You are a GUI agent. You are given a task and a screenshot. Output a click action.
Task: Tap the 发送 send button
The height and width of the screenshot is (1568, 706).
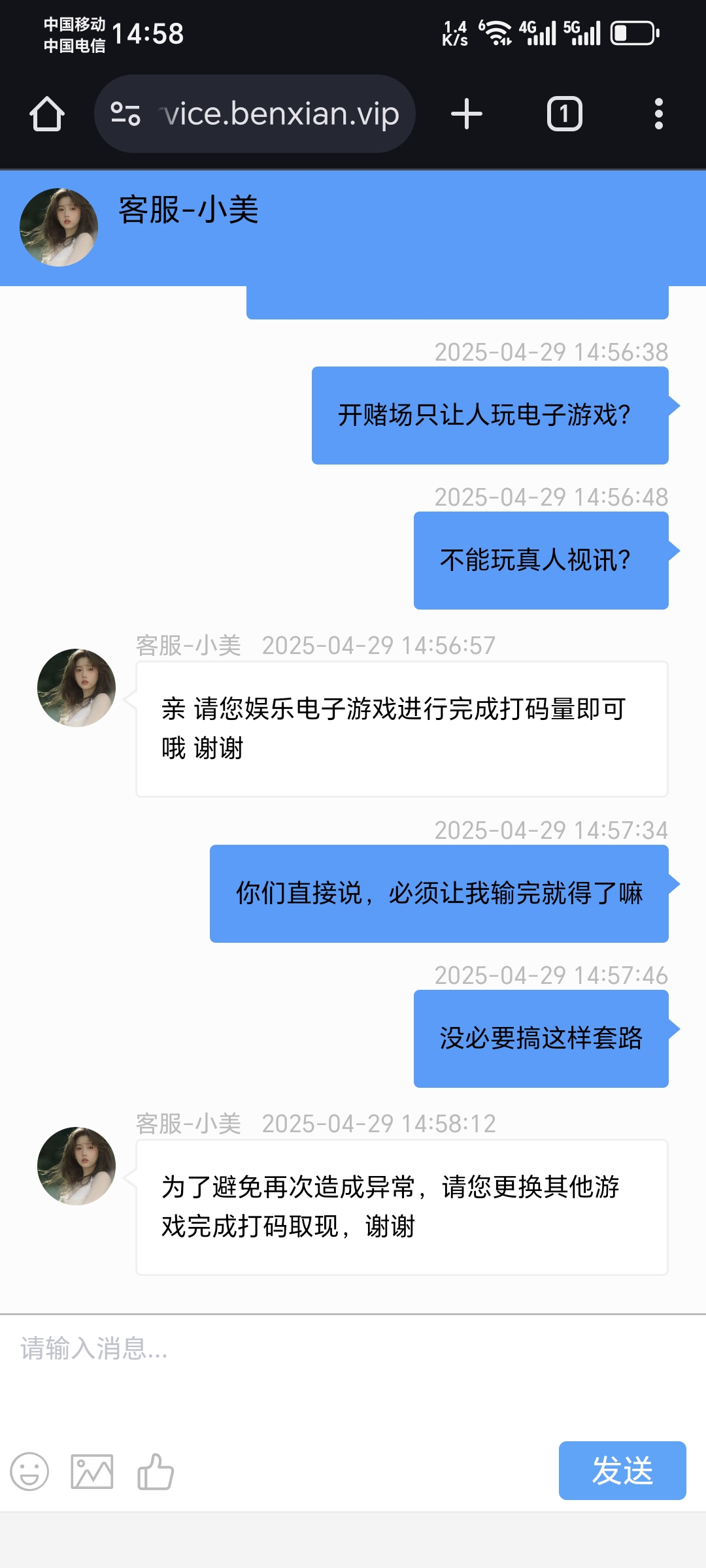pyautogui.click(x=622, y=1470)
